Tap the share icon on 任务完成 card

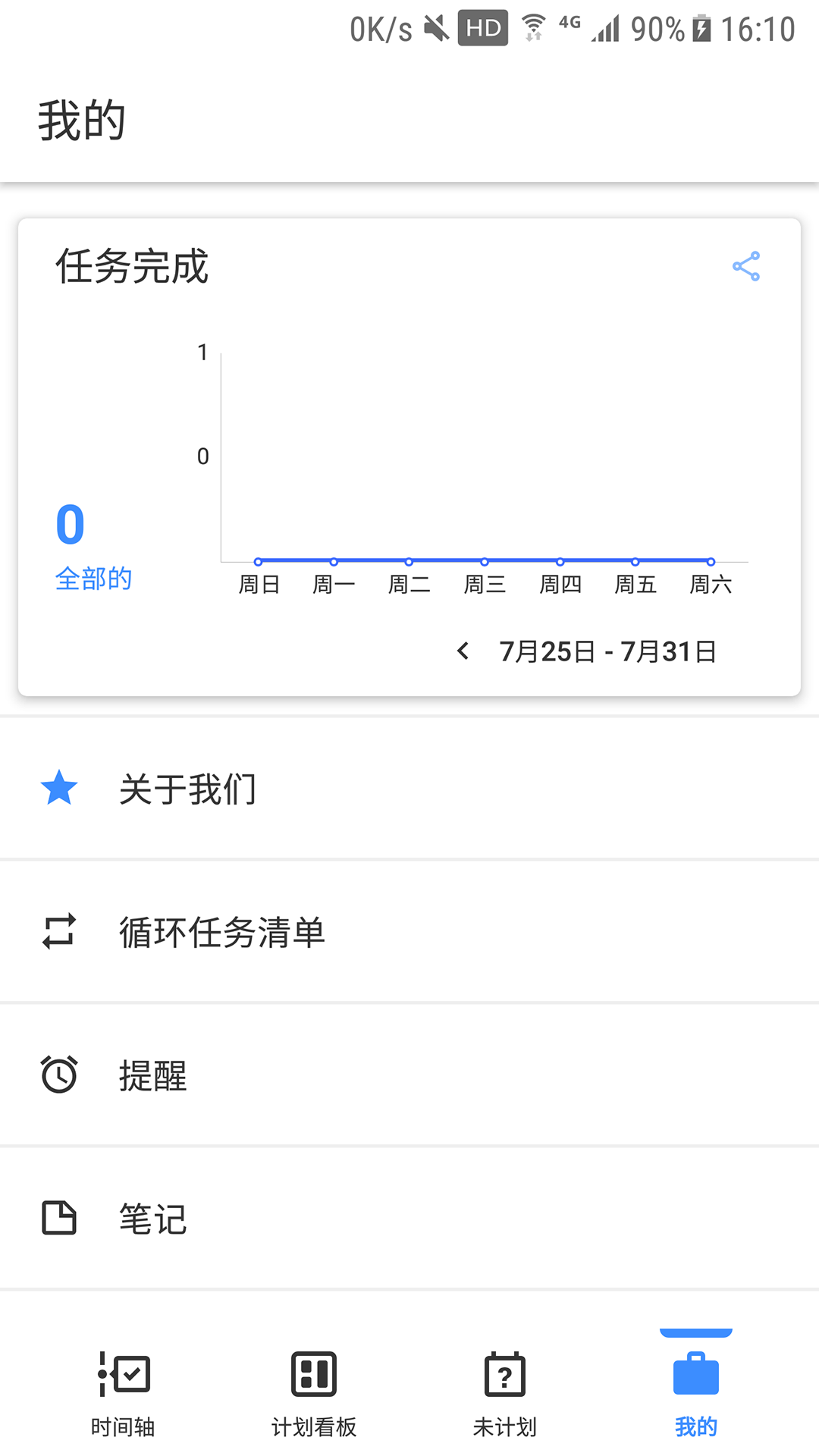click(x=747, y=267)
